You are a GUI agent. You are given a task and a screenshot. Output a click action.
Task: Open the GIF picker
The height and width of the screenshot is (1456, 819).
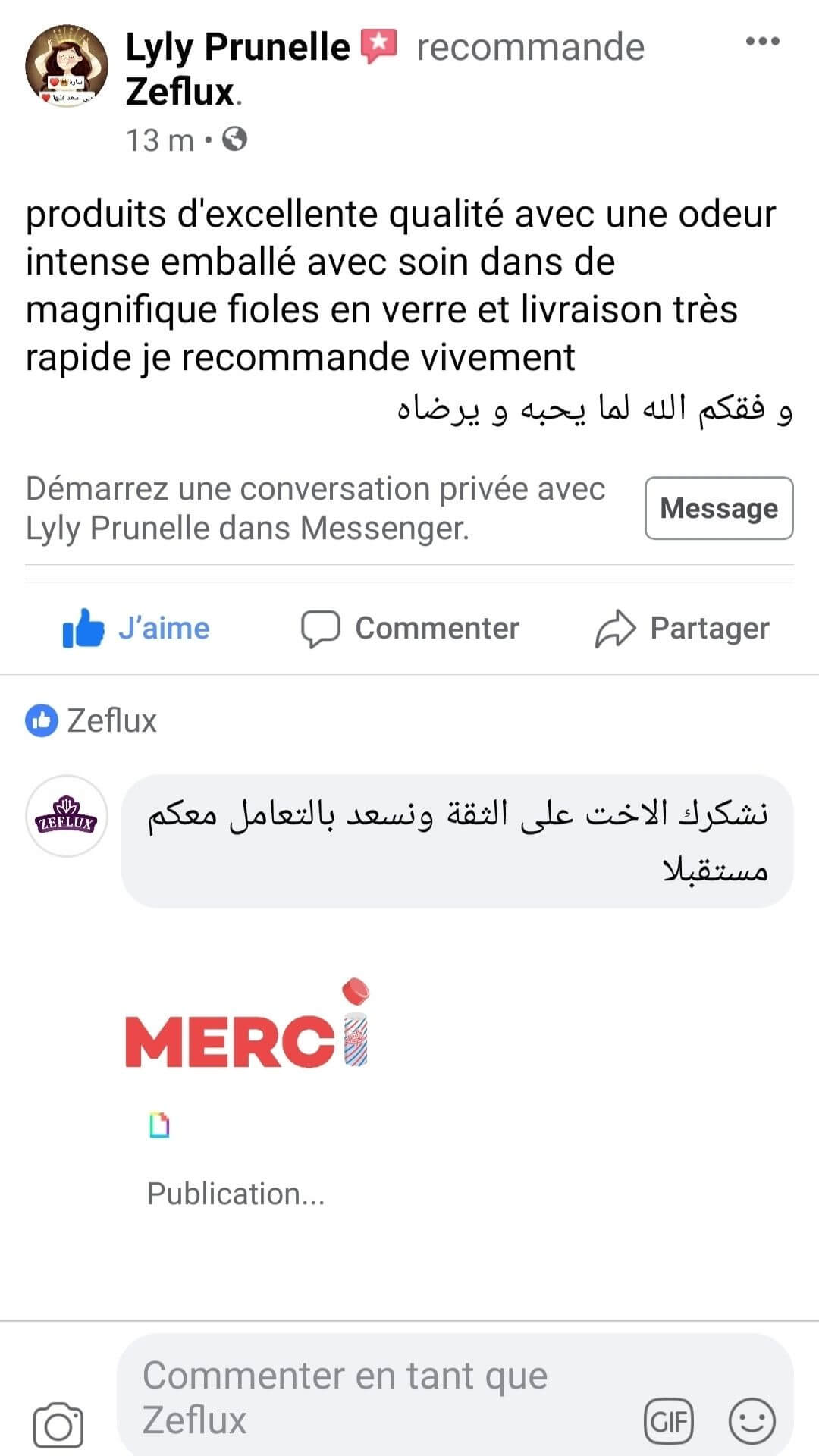[x=668, y=1421]
